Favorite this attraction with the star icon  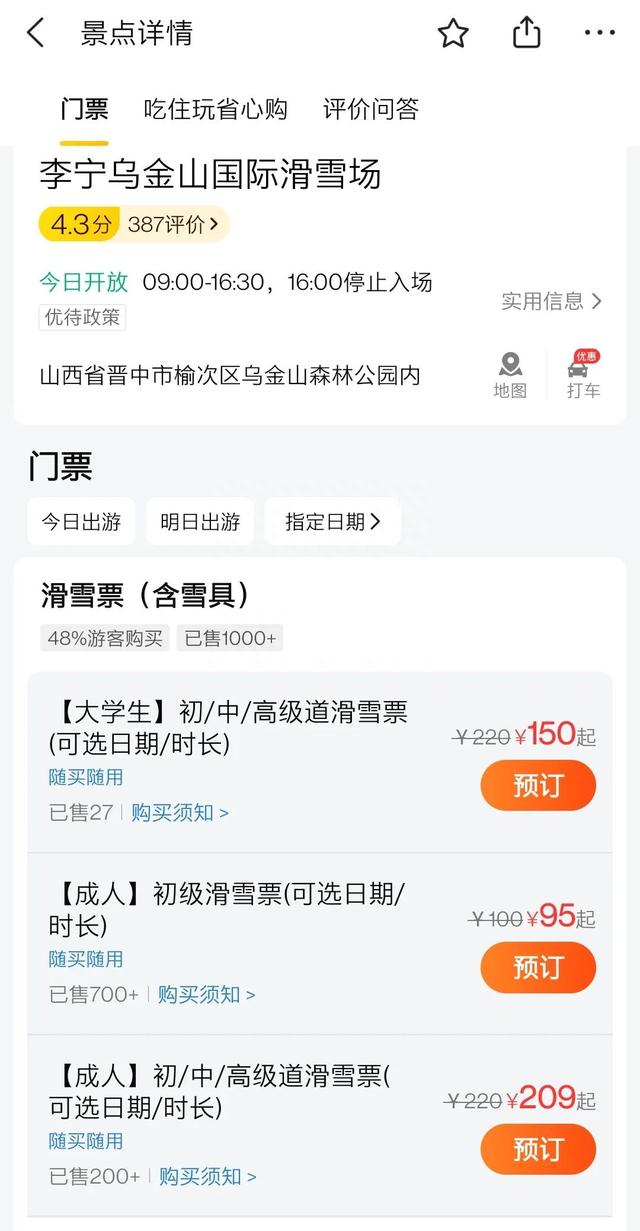pyautogui.click(x=453, y=33)
